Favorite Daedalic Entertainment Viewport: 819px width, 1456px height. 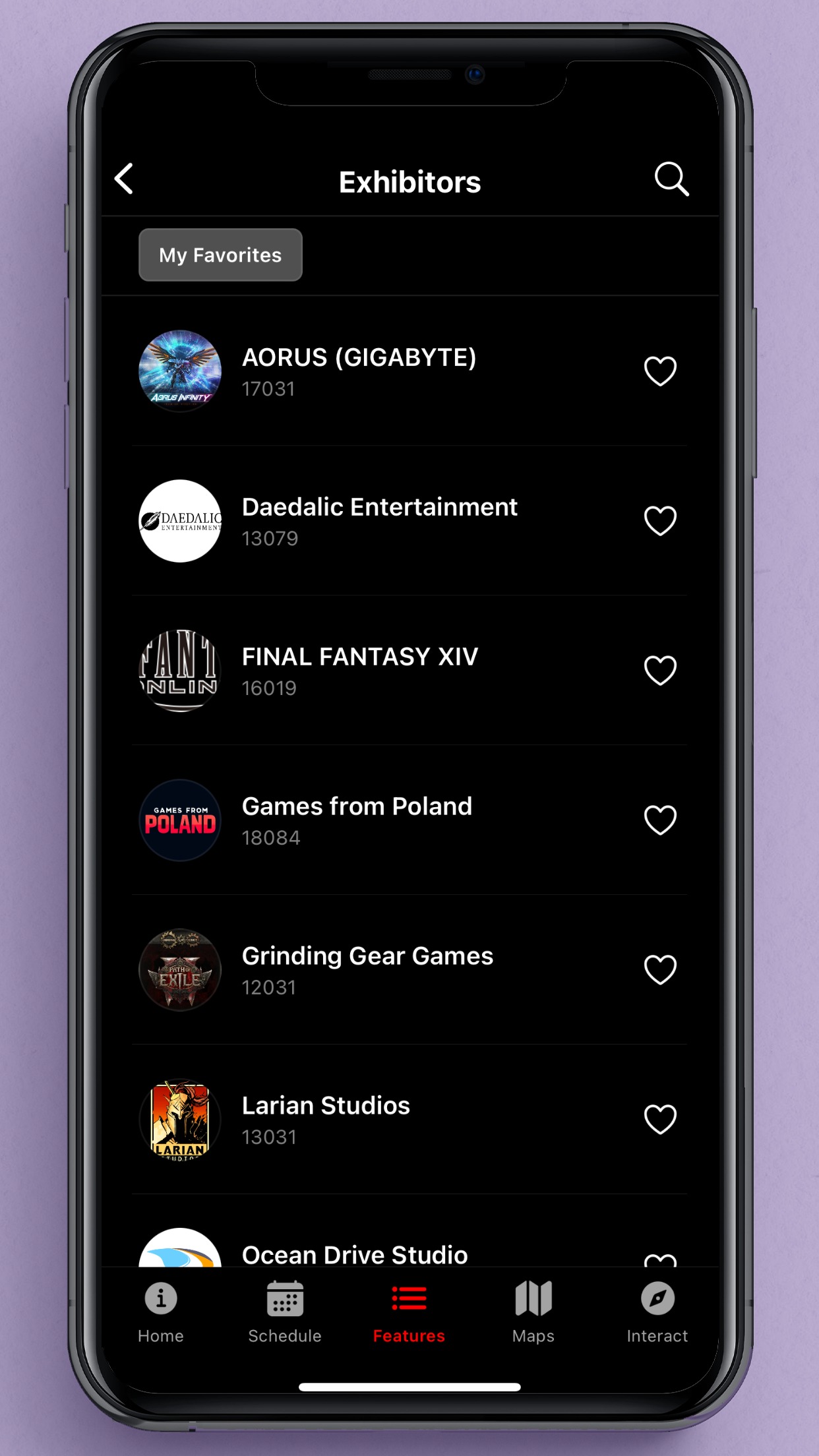pos(660,521)
